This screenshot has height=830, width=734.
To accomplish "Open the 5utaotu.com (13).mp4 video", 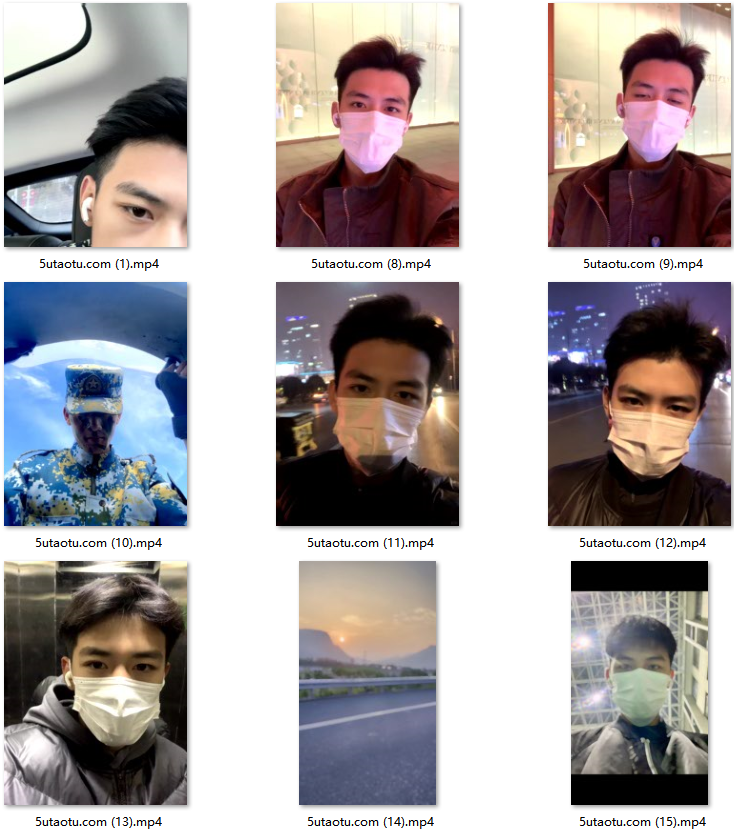I will tap(96, 683).
